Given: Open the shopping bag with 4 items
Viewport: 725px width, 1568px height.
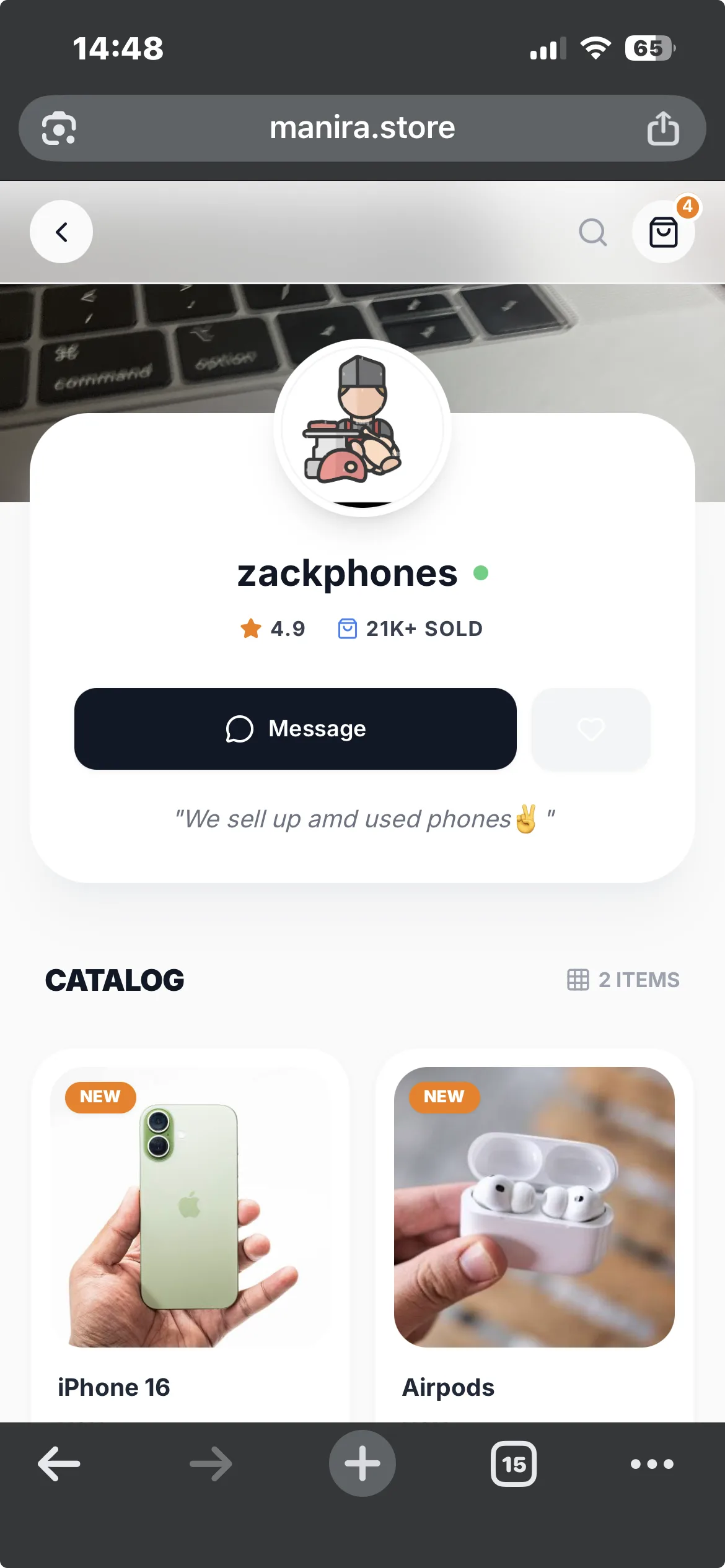Looking at the screenshot, I should [663, 232].
